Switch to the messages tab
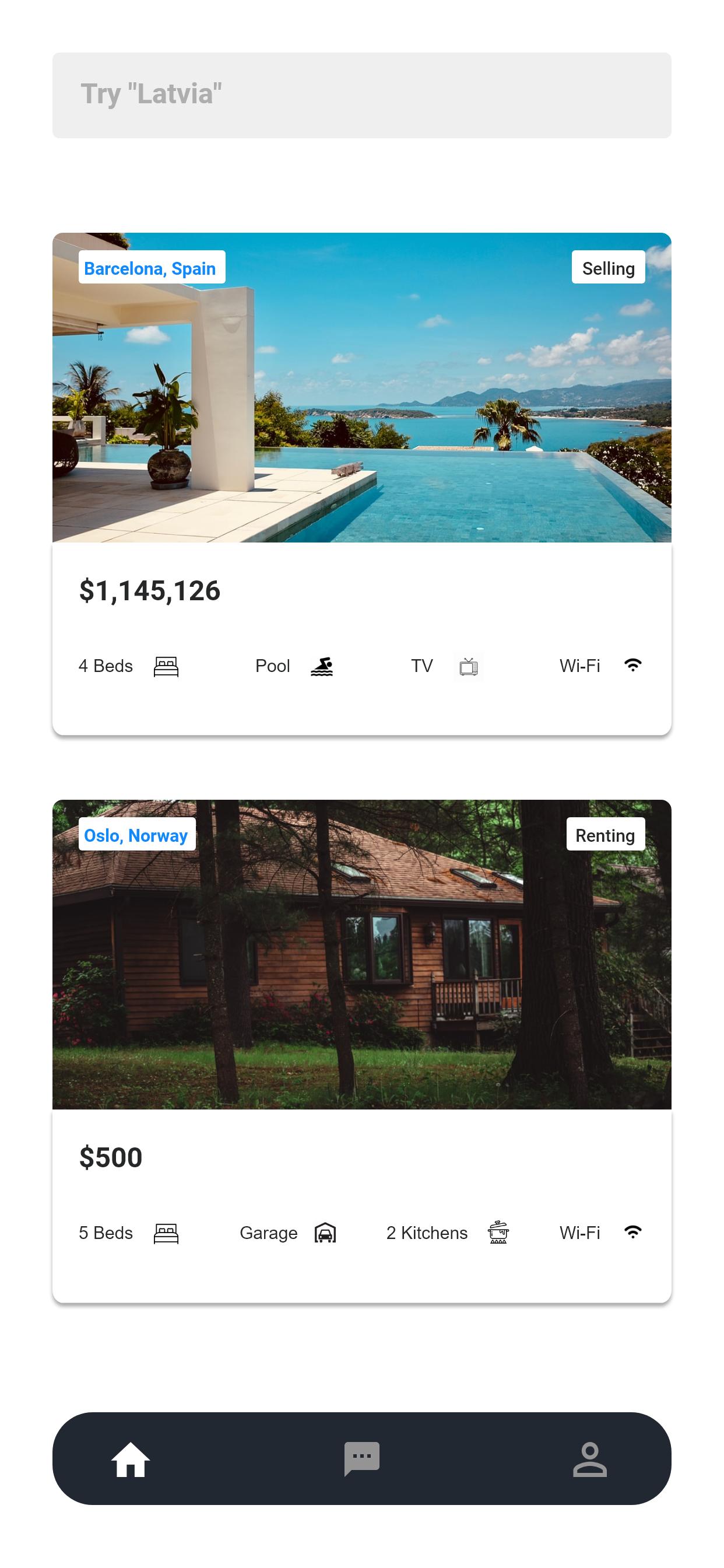724x1568 pixels. (361, 1458)
